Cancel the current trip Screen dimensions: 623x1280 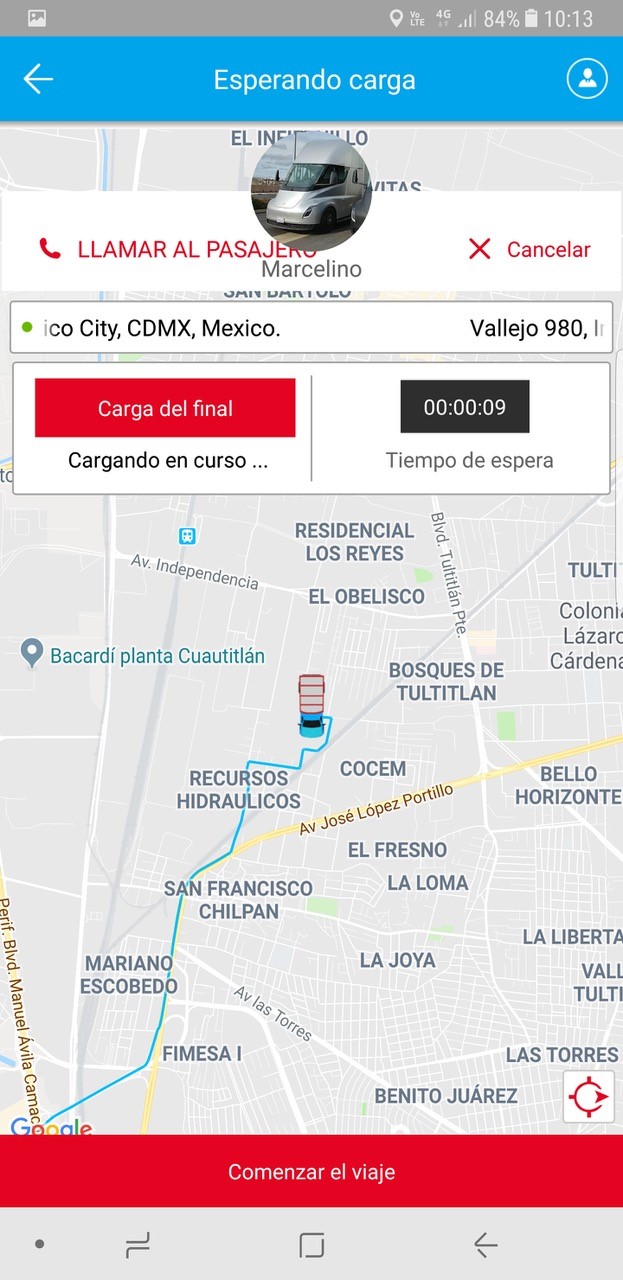(530, 250)
